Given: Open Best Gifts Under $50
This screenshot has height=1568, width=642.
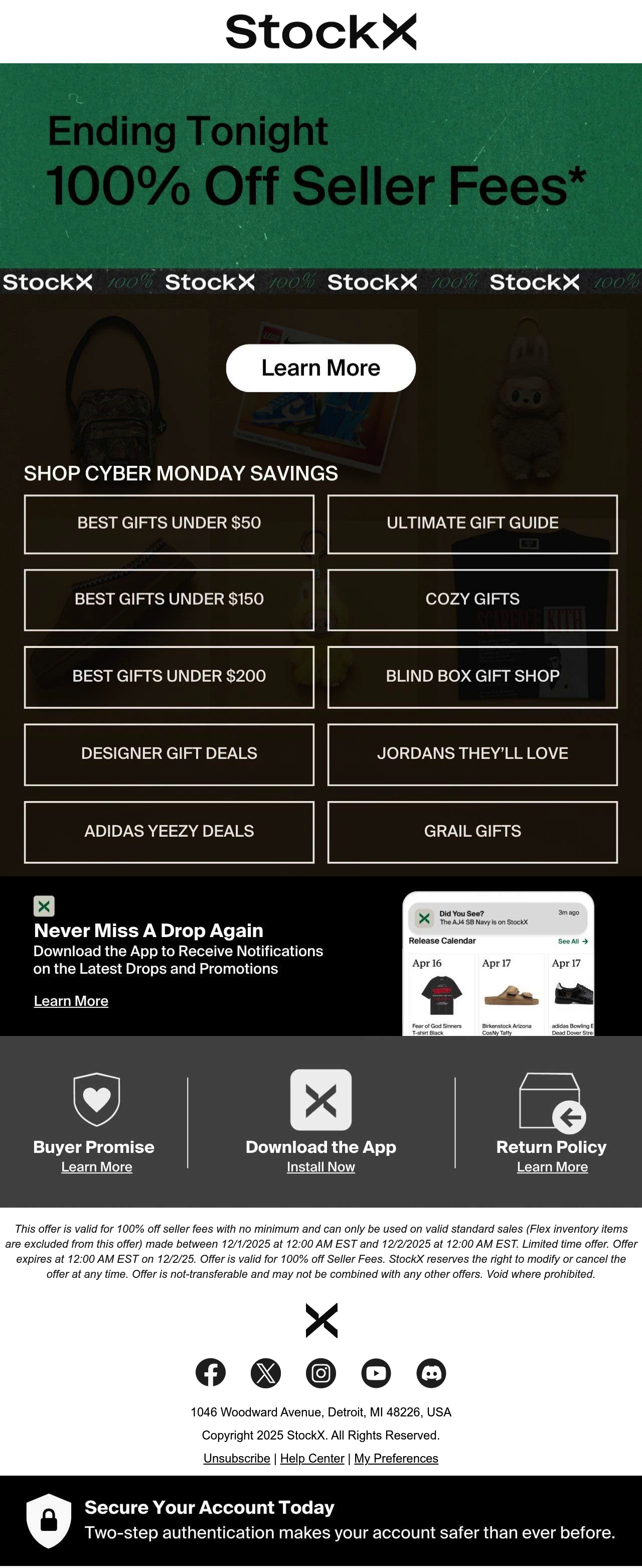Looking at the screenshot, I should pos(169,524).
